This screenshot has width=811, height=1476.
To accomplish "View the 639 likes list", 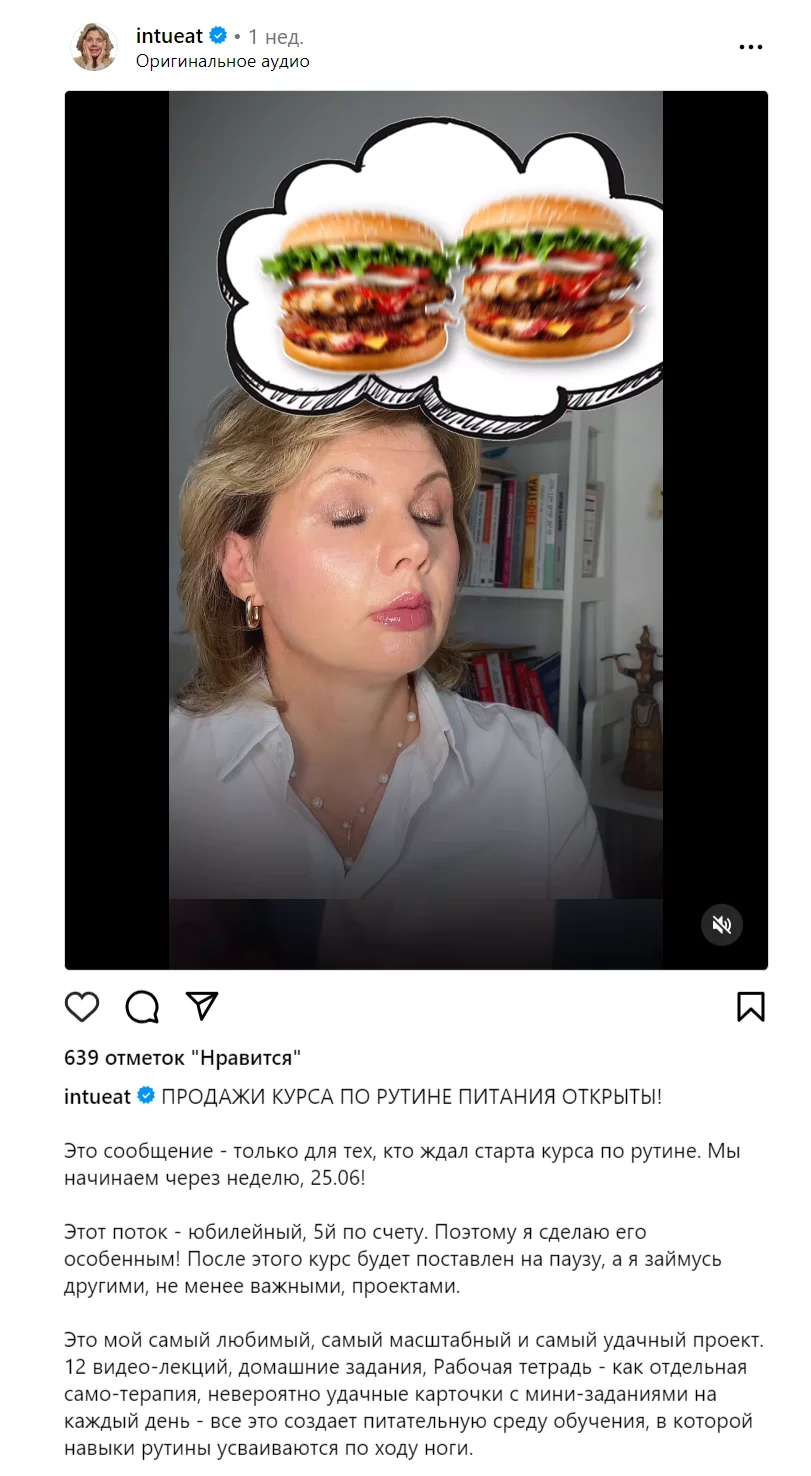I will tap(182, 1057).
